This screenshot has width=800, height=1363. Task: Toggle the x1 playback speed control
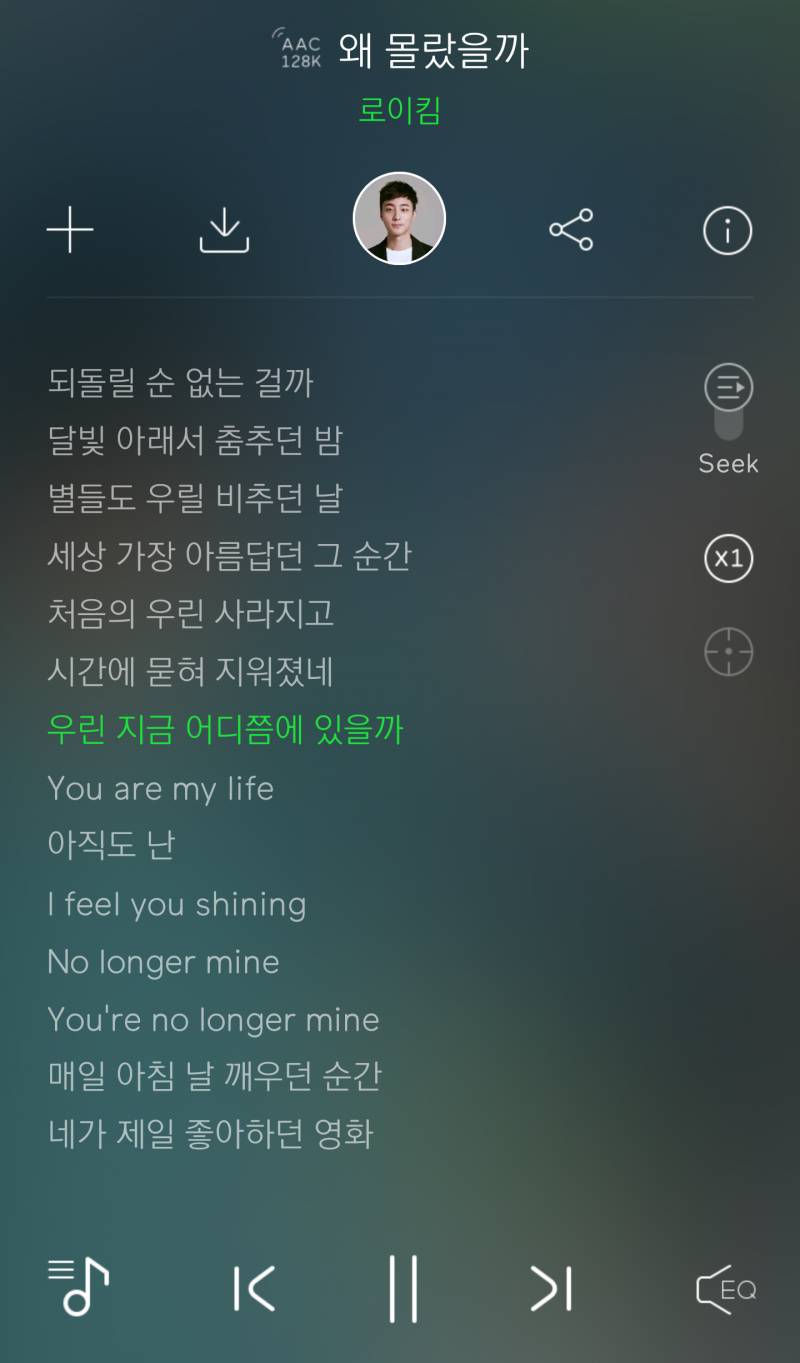click(x=727, y=558)
